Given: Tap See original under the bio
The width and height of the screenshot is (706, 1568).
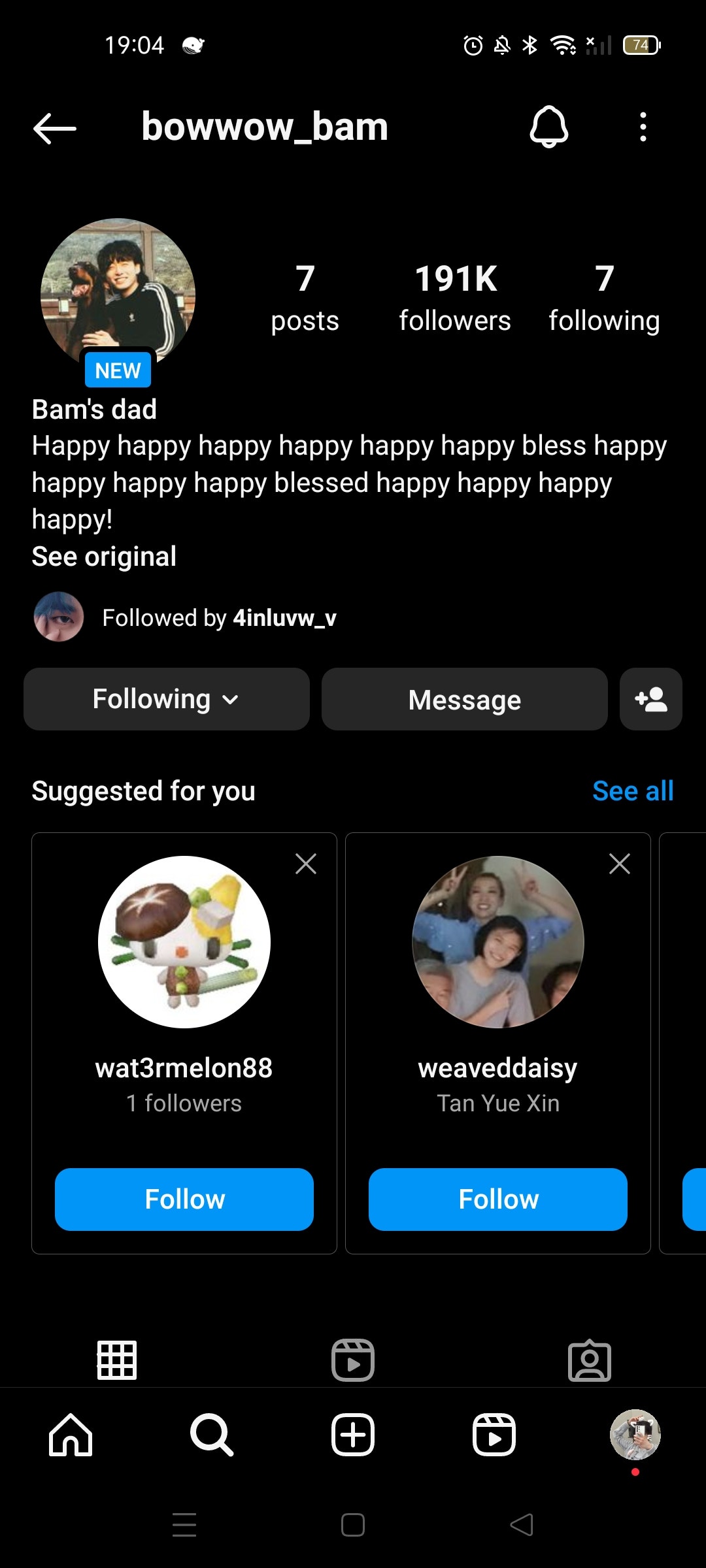Looking at the screenshot, I should (x=104, y=557).
